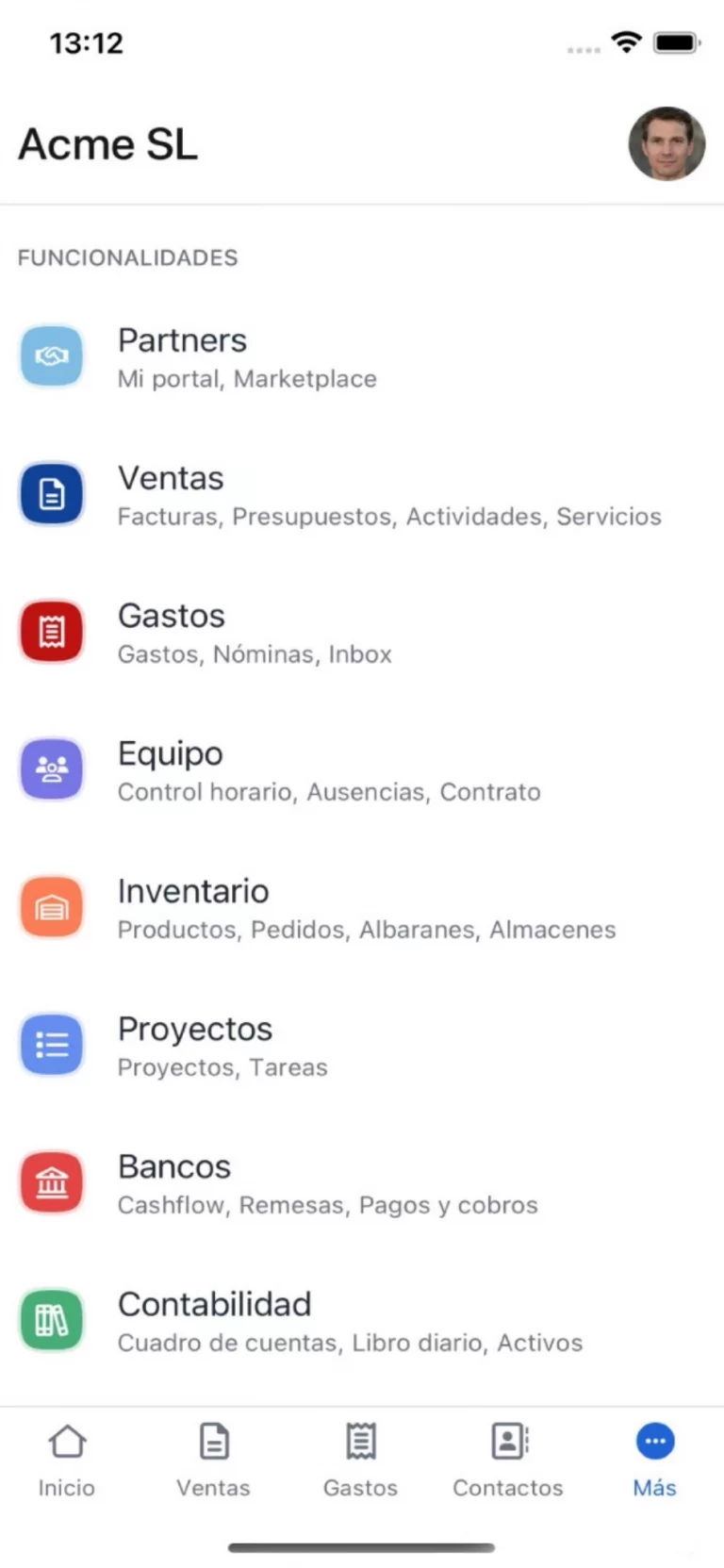This screenshot has width=724, height=1568.
Task: Switch to the Contactos tab
Action: point(508,1459)
